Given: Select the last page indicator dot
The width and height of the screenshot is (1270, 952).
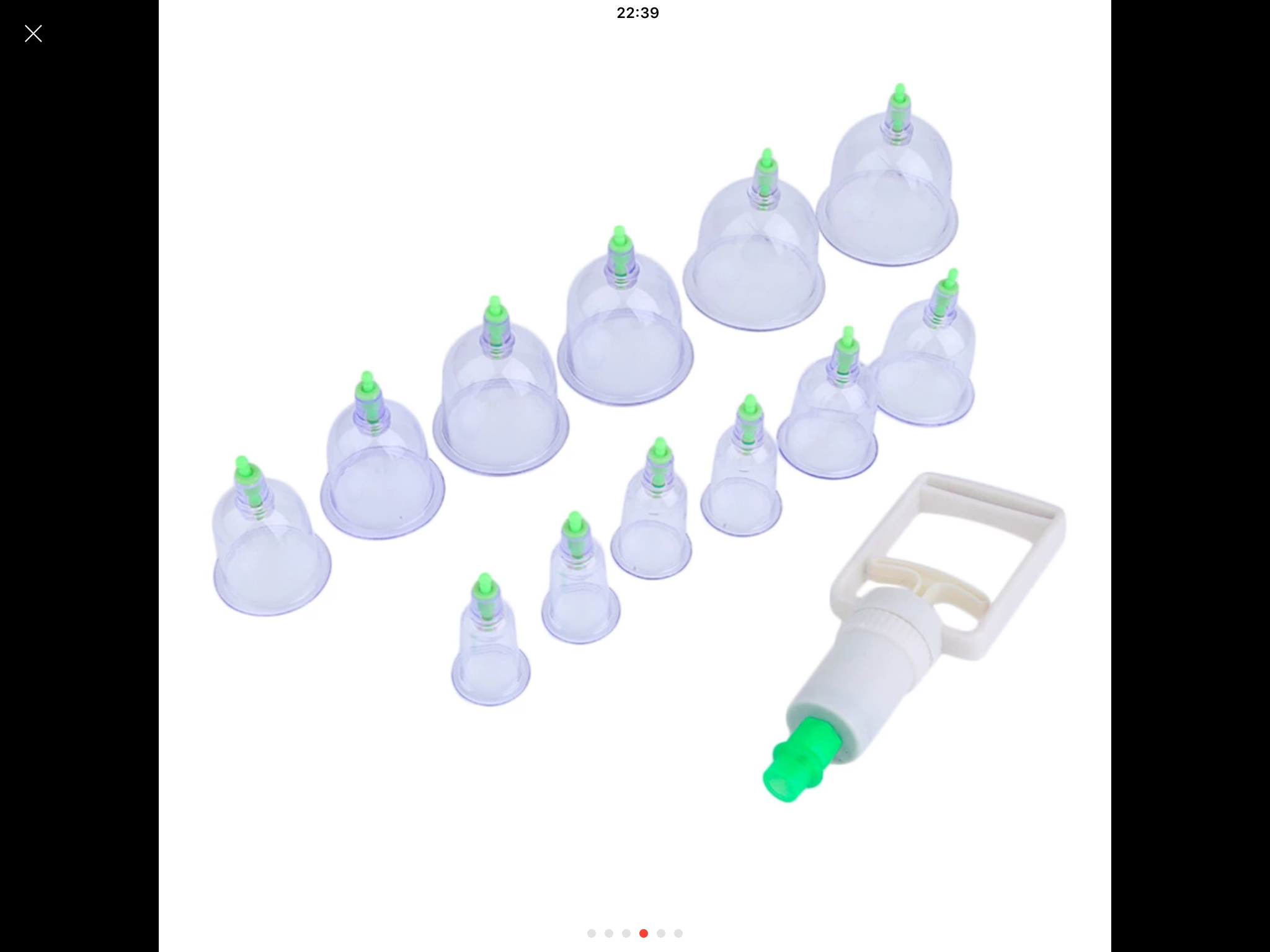Looking at the screenshot, I should coord(678,933).
